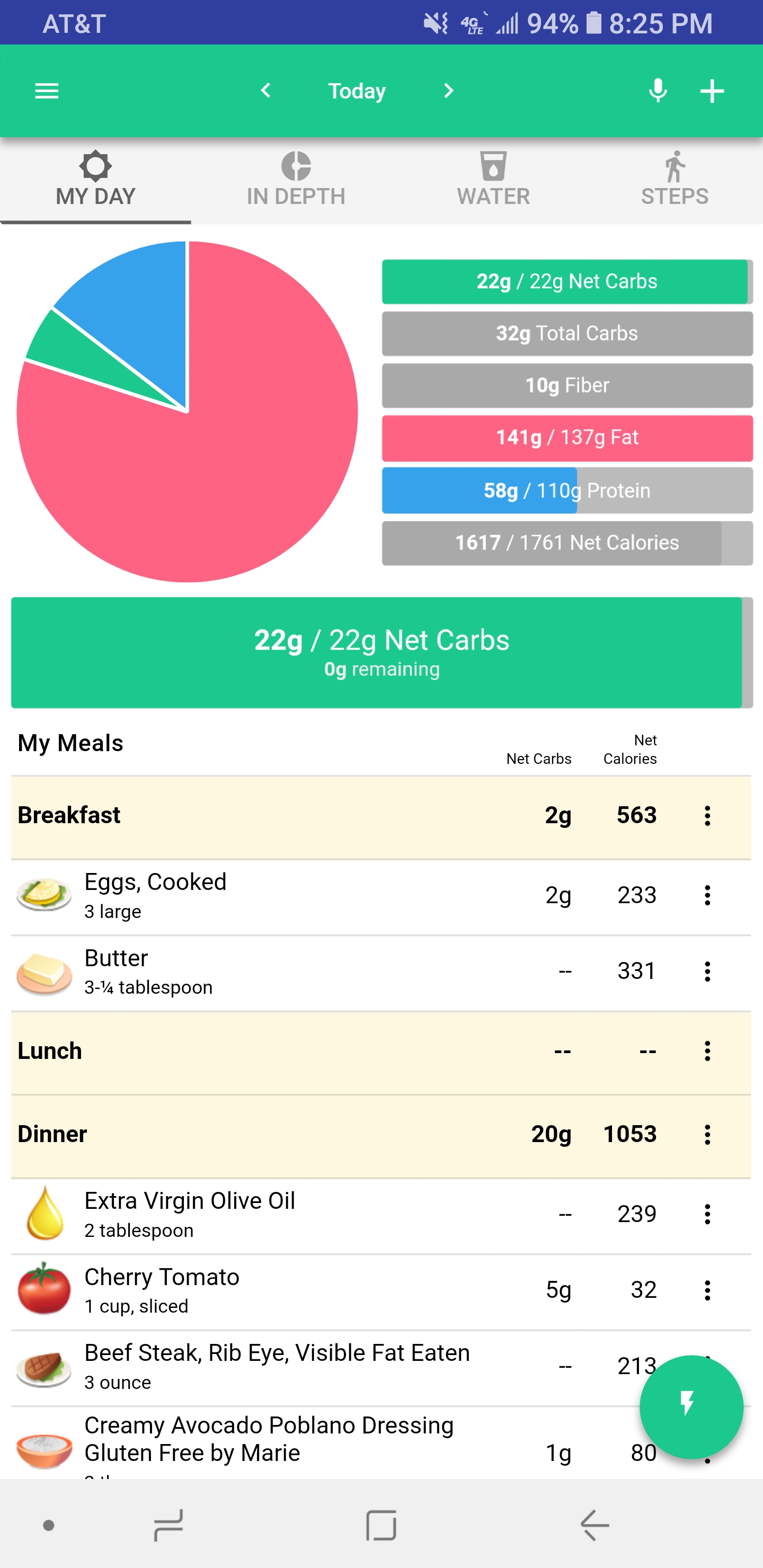This screenshot has width=763, height=1568.
Task: Open the hamburger drawer menu
Action: 47,91
